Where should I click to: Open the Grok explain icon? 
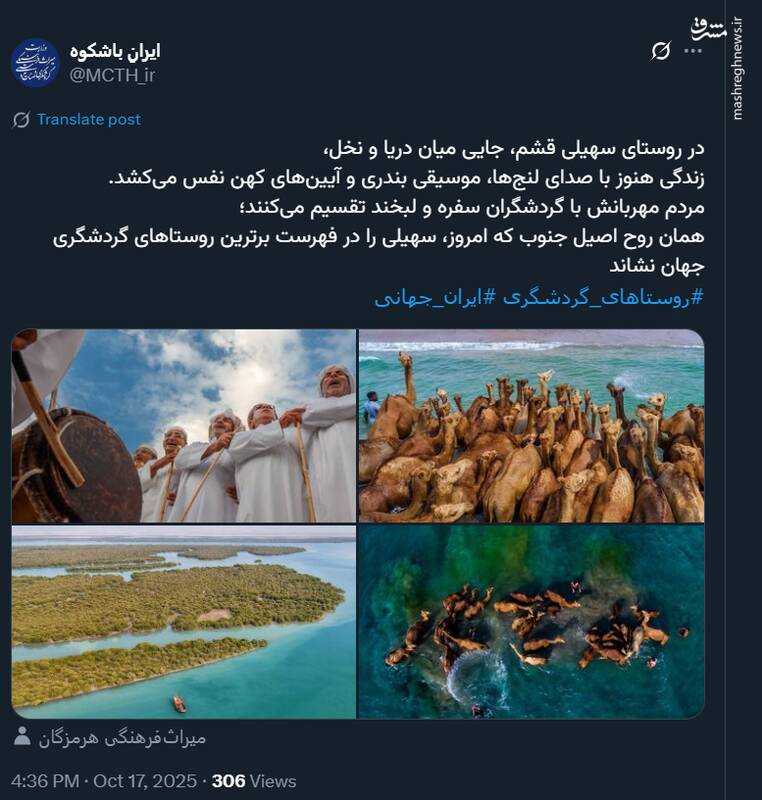pyautogui.click(x=660, y=51)
